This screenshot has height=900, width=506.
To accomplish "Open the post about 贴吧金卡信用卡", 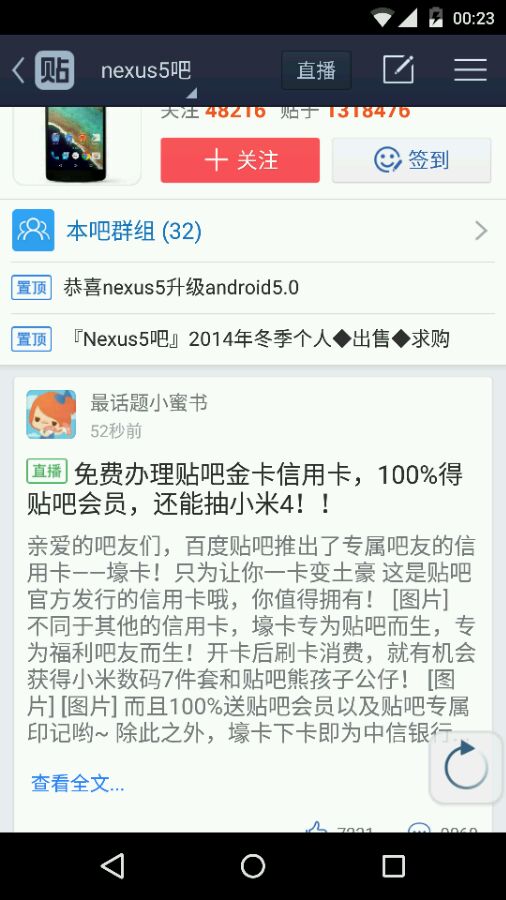I will (x=245, y=489).
